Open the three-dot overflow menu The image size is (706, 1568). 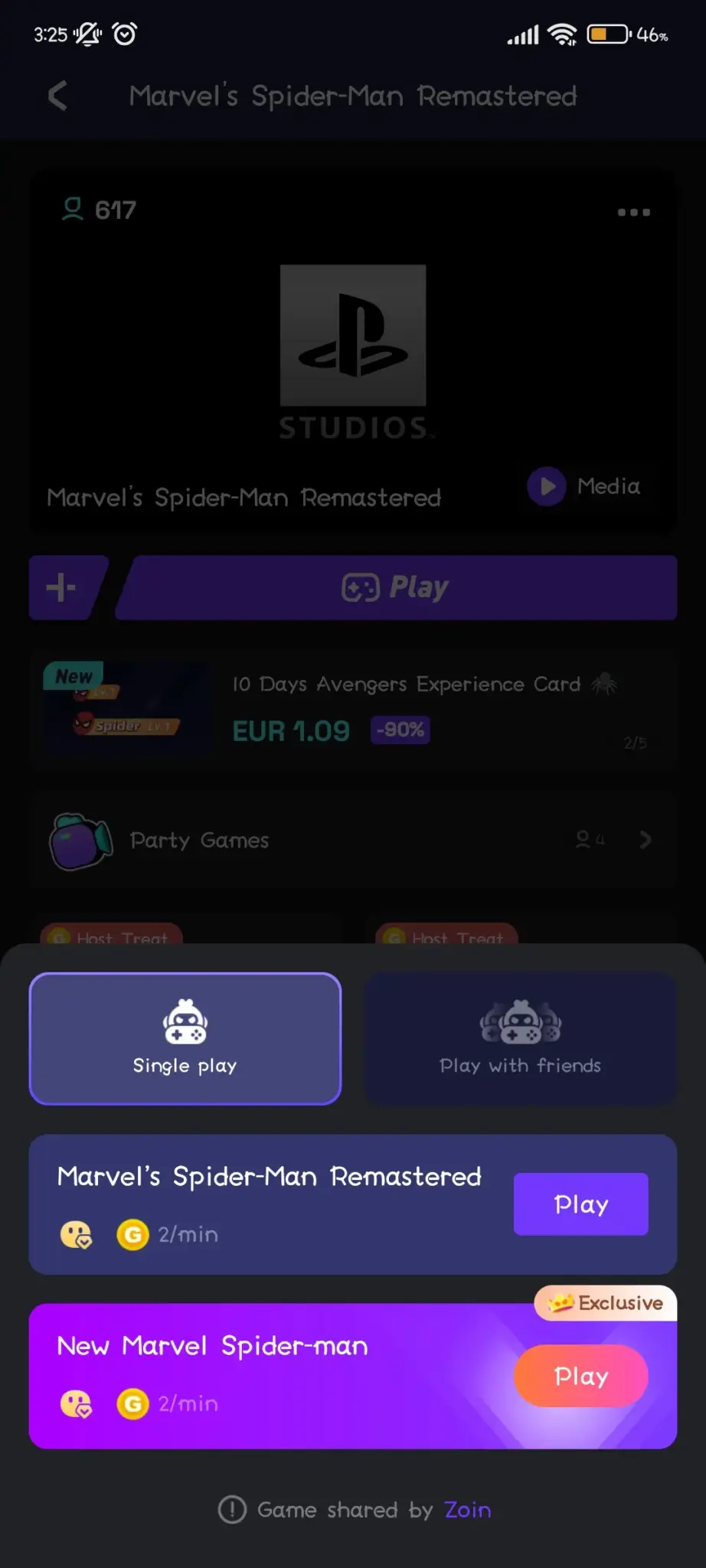pyautogui.click(x=634, y=212)
